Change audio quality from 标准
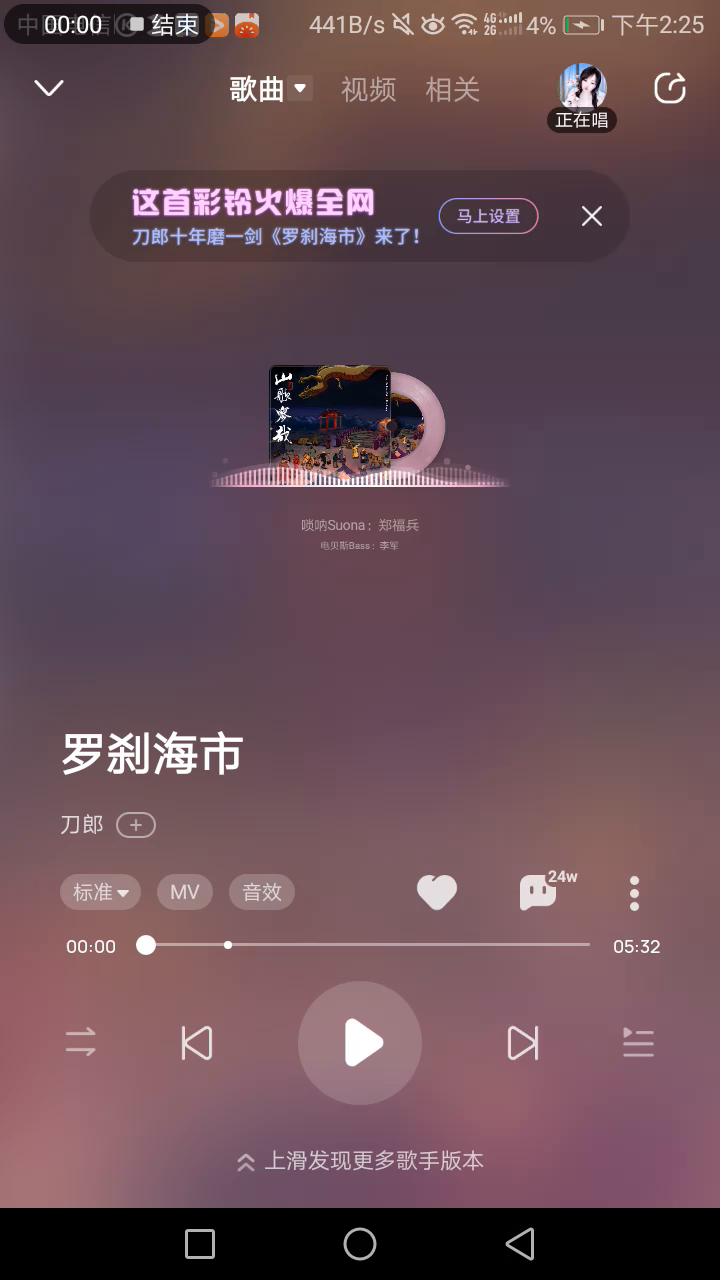 [100, 892]
